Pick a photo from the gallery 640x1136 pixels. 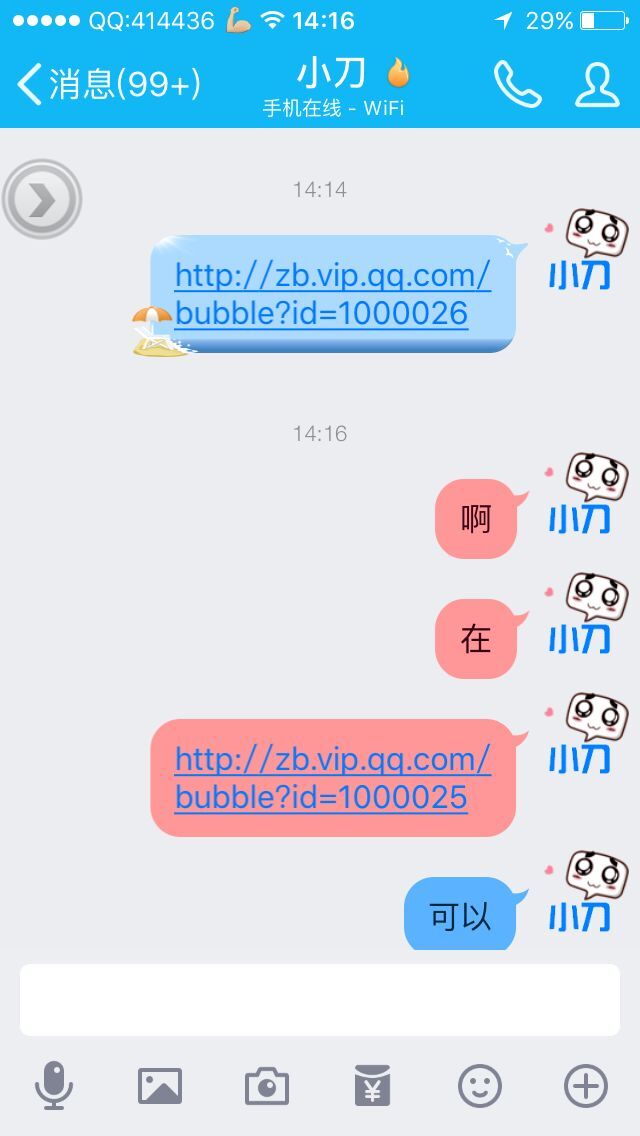point(160,1086)
